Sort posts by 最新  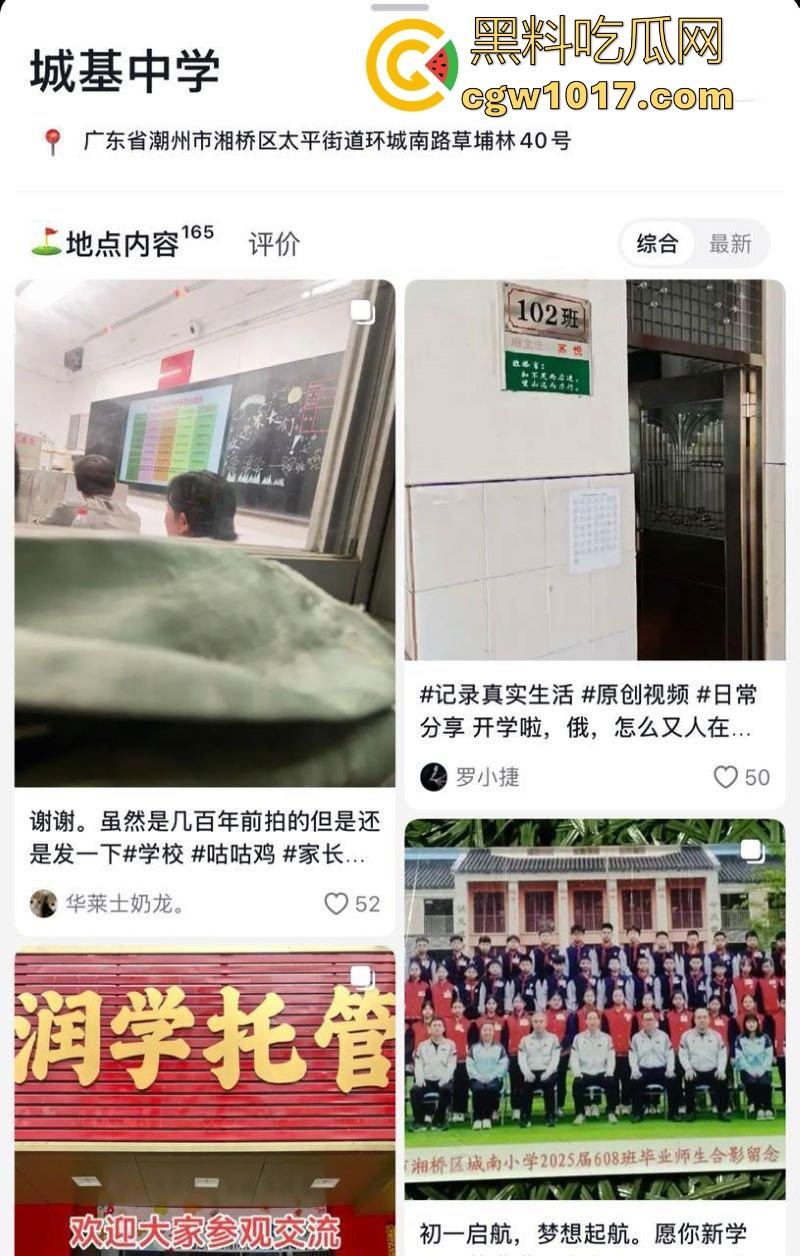click(x=730, y=243)
